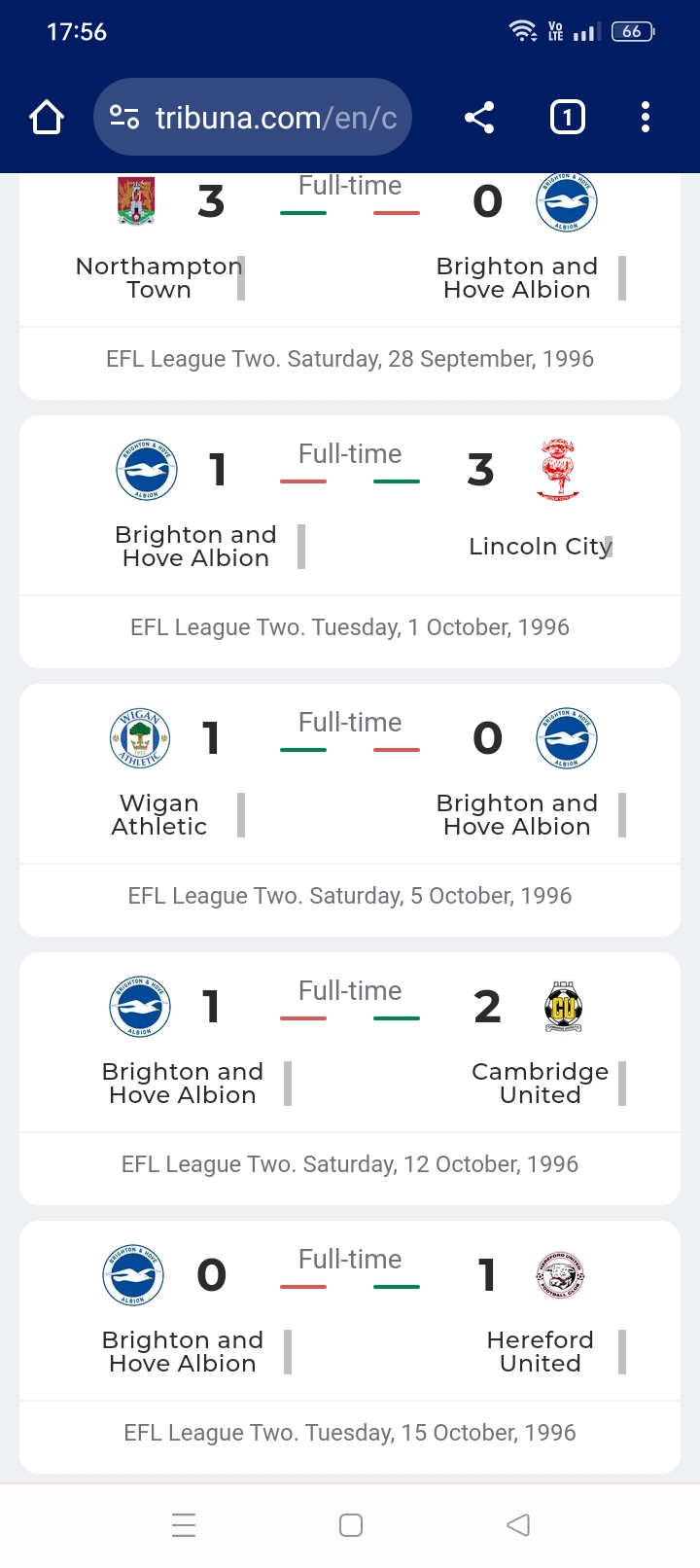Open the tab switcher
700x1568 pixels.
568,118
